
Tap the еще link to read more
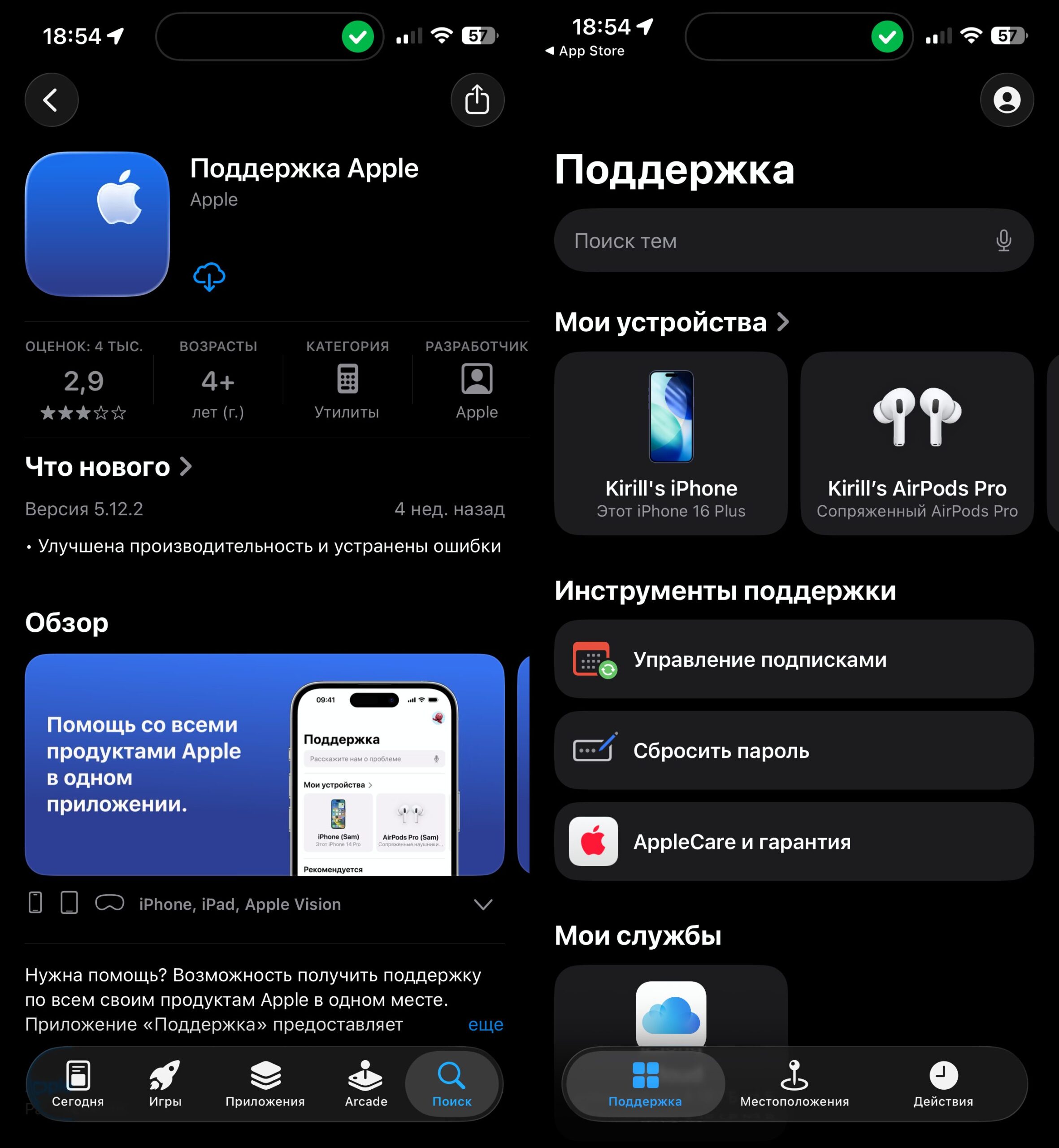tap(486, 1025)
